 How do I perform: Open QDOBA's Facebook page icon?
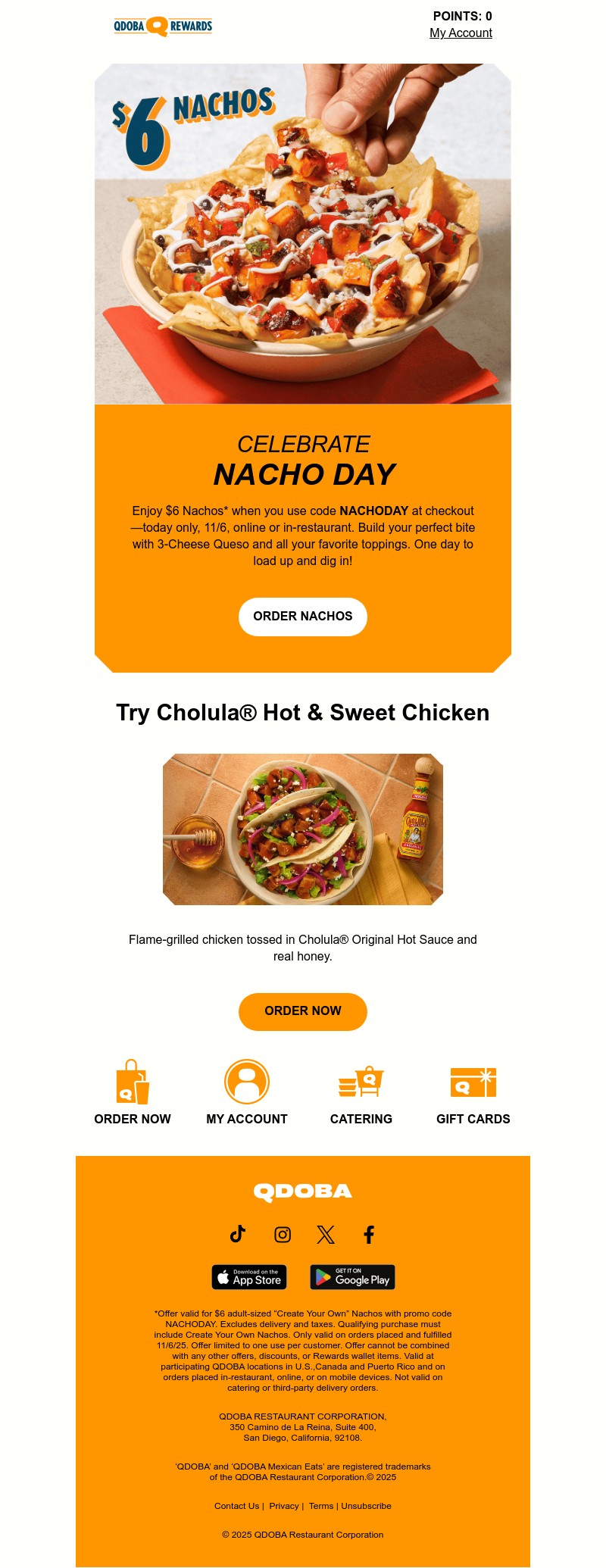[369, 1234]
